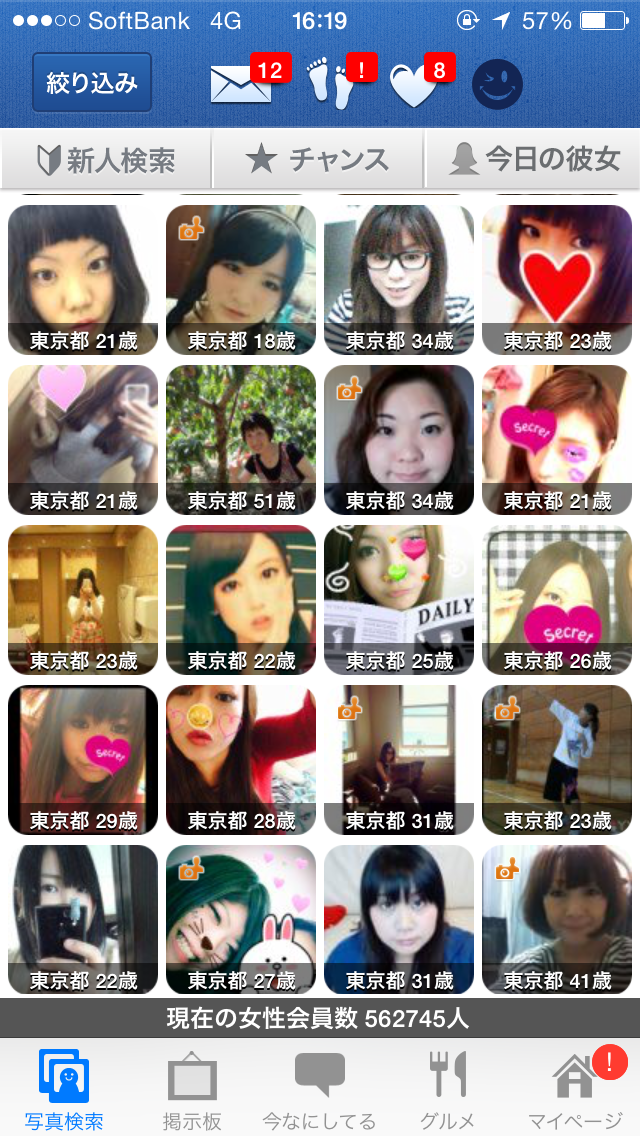Go to the 掲示板 tab

[x=192, y=1089]
